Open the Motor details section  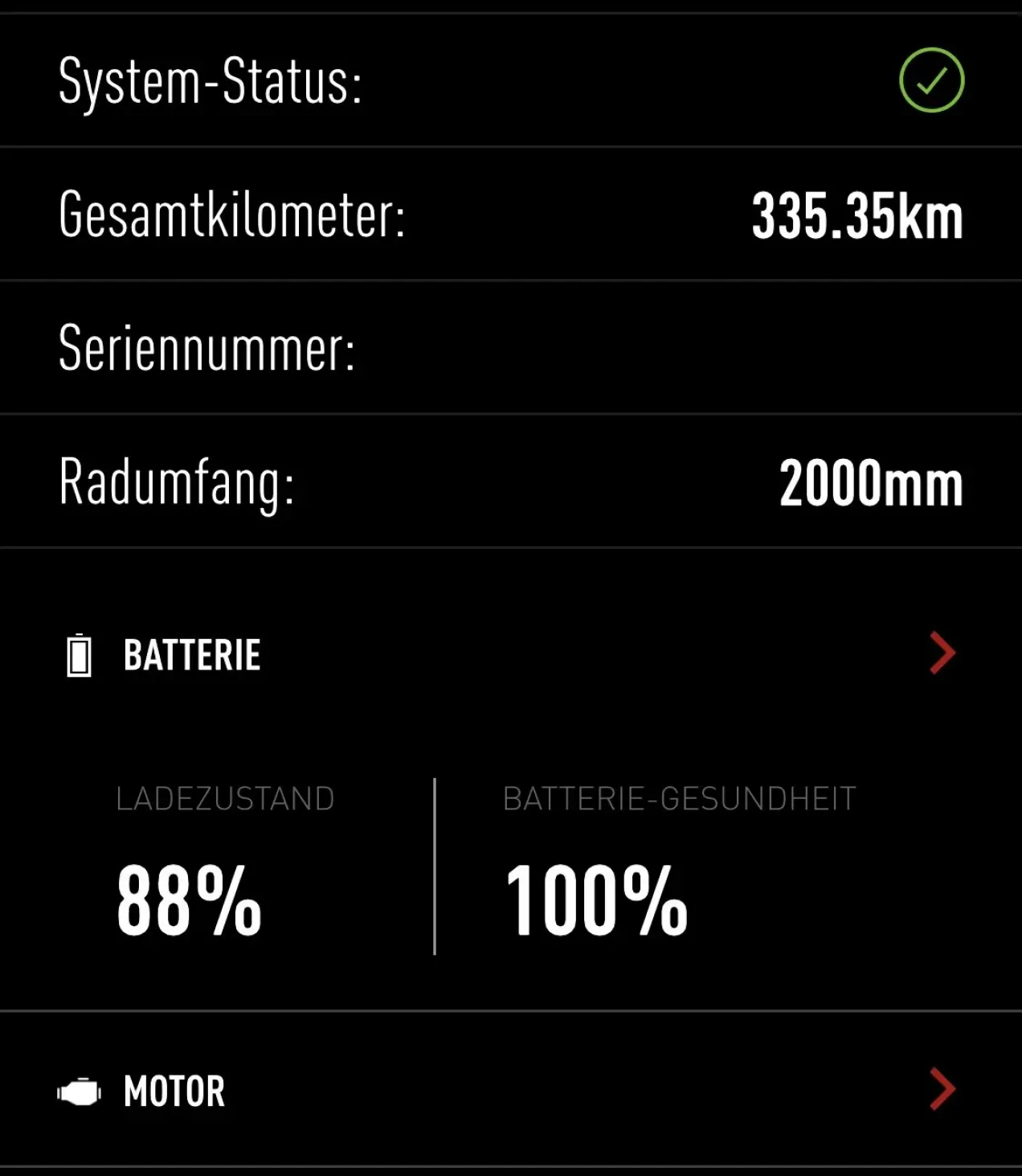point(942,1090)
